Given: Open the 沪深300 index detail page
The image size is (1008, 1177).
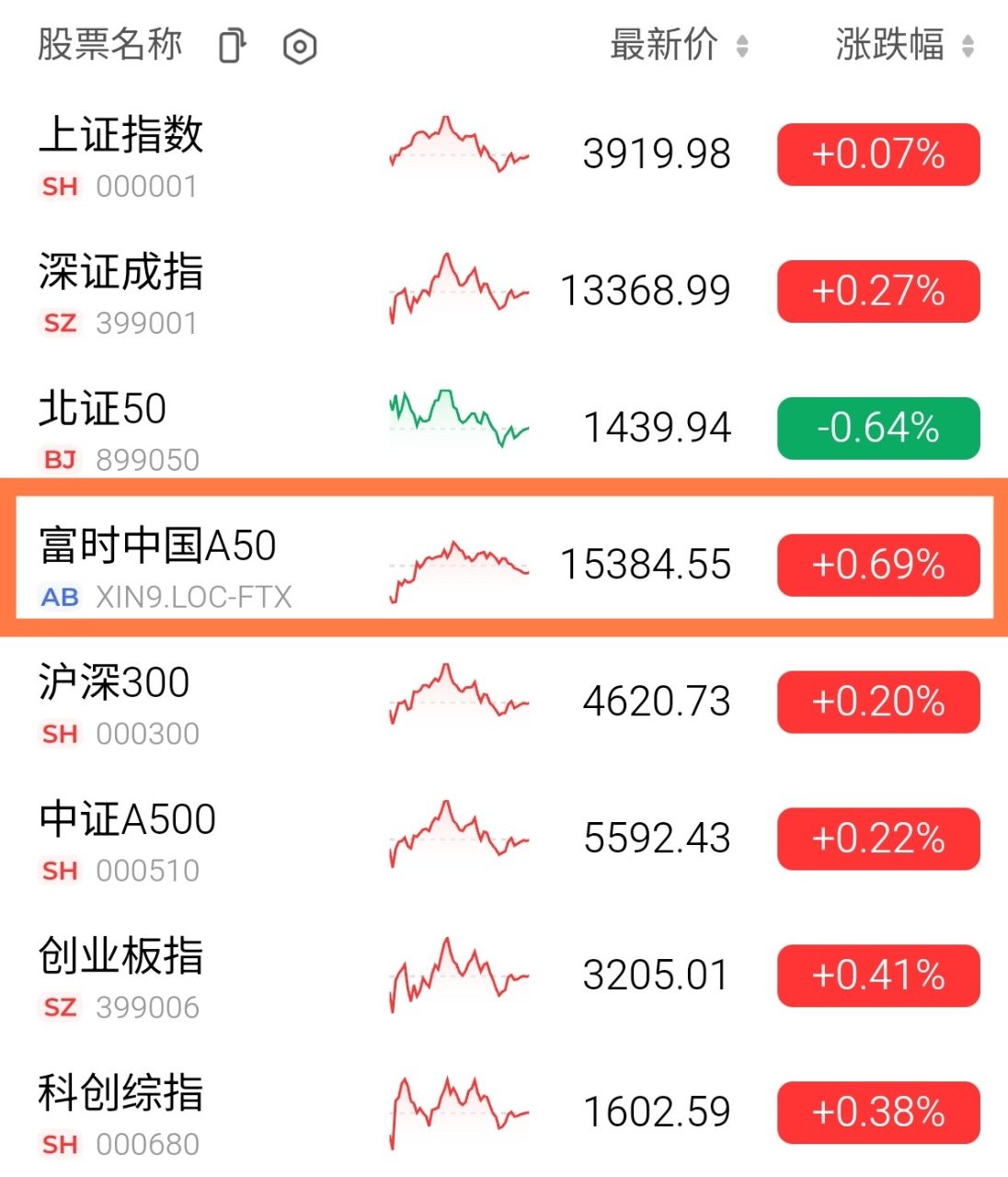Looking at the screenshot, I should [x=114, y=682].
